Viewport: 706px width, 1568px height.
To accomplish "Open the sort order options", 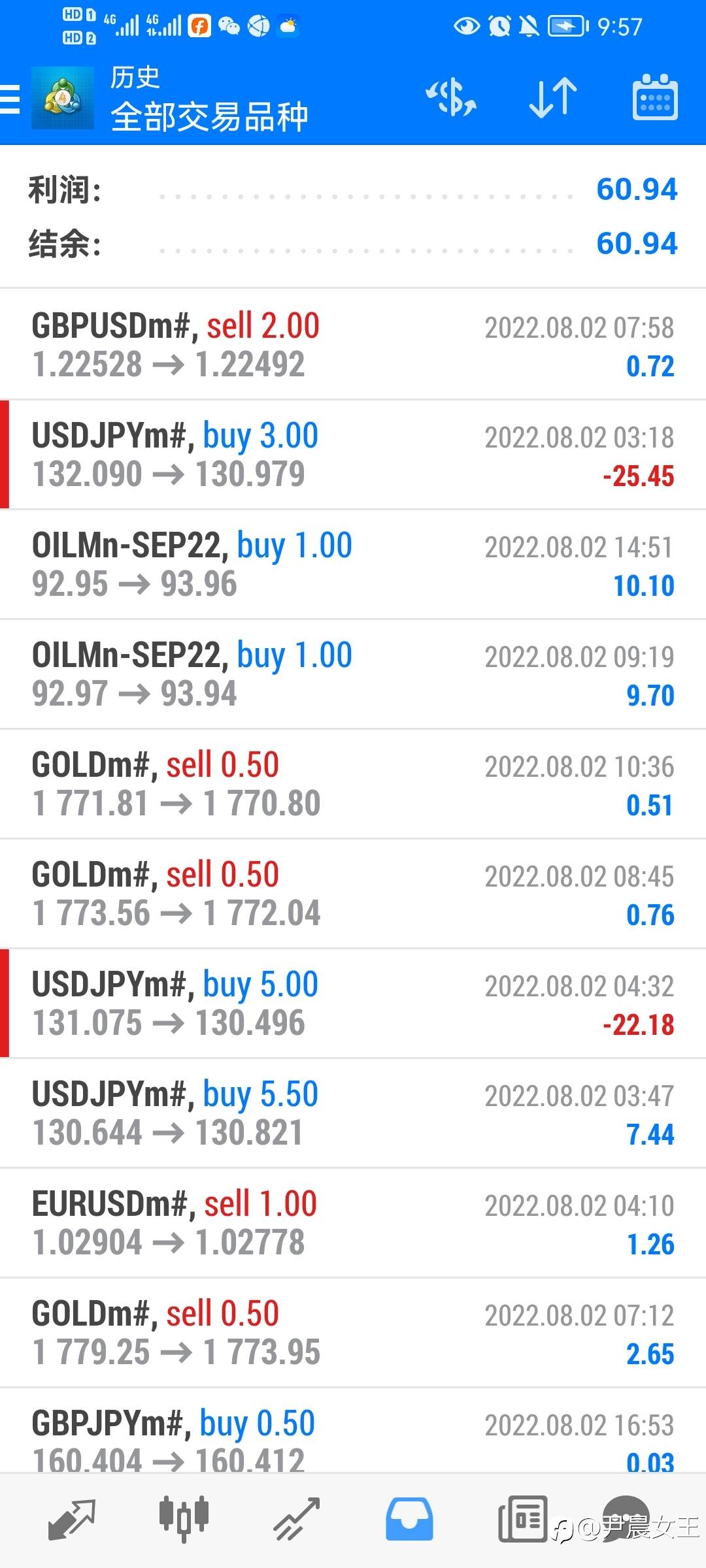I will [553, 98].
